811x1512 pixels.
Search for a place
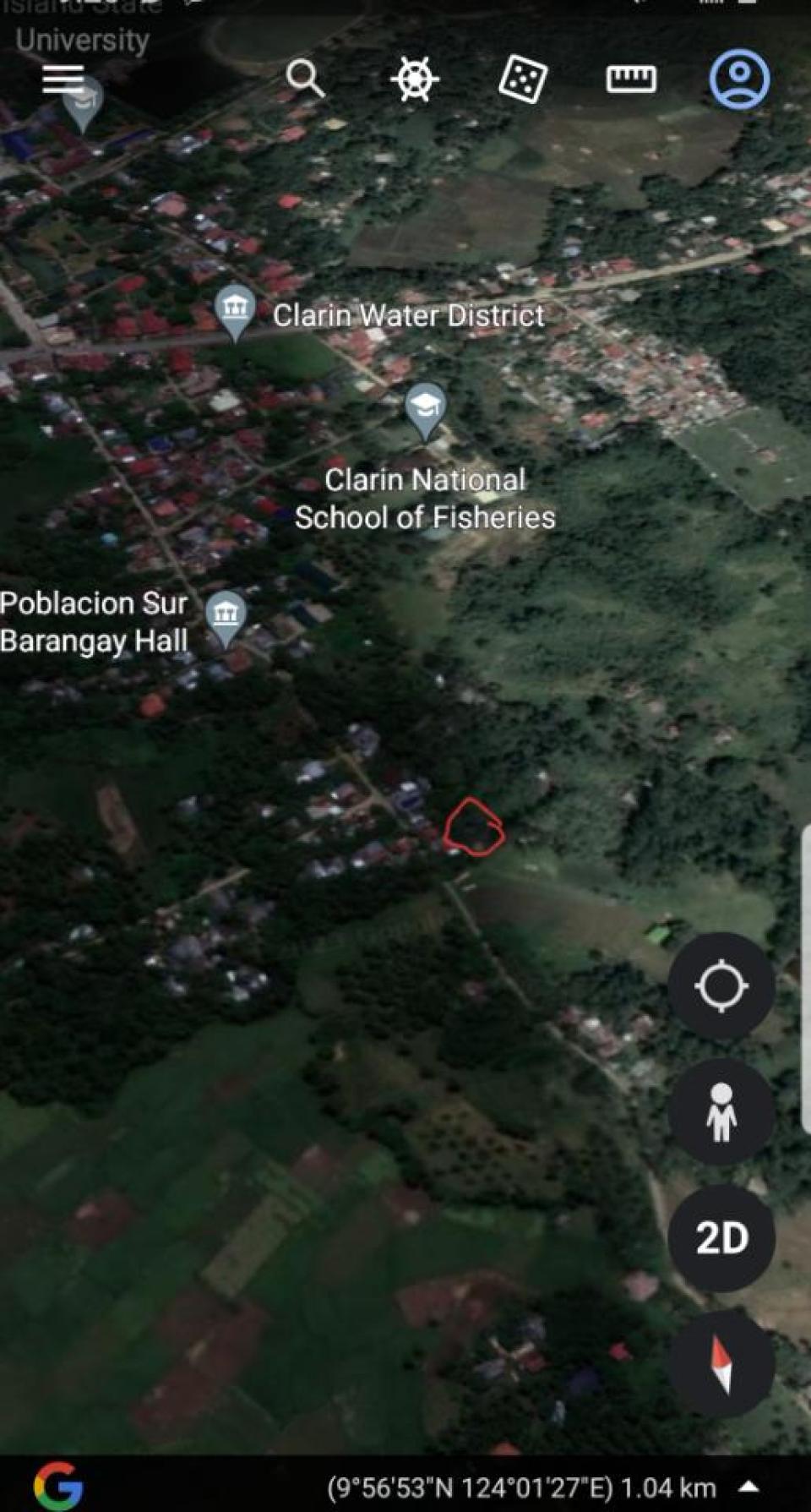[305, 79]
